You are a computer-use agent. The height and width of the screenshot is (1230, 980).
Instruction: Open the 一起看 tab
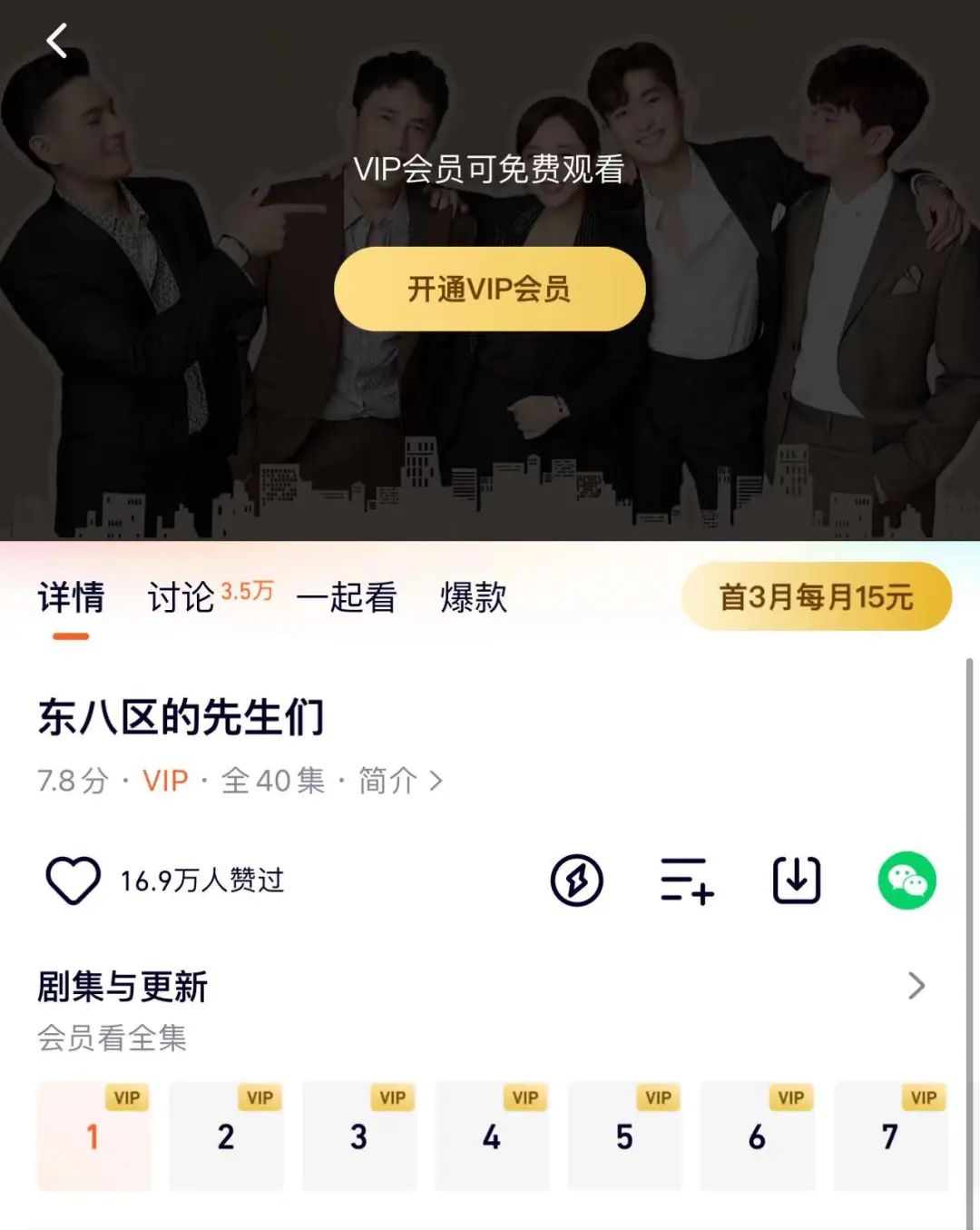pos(347,597)
